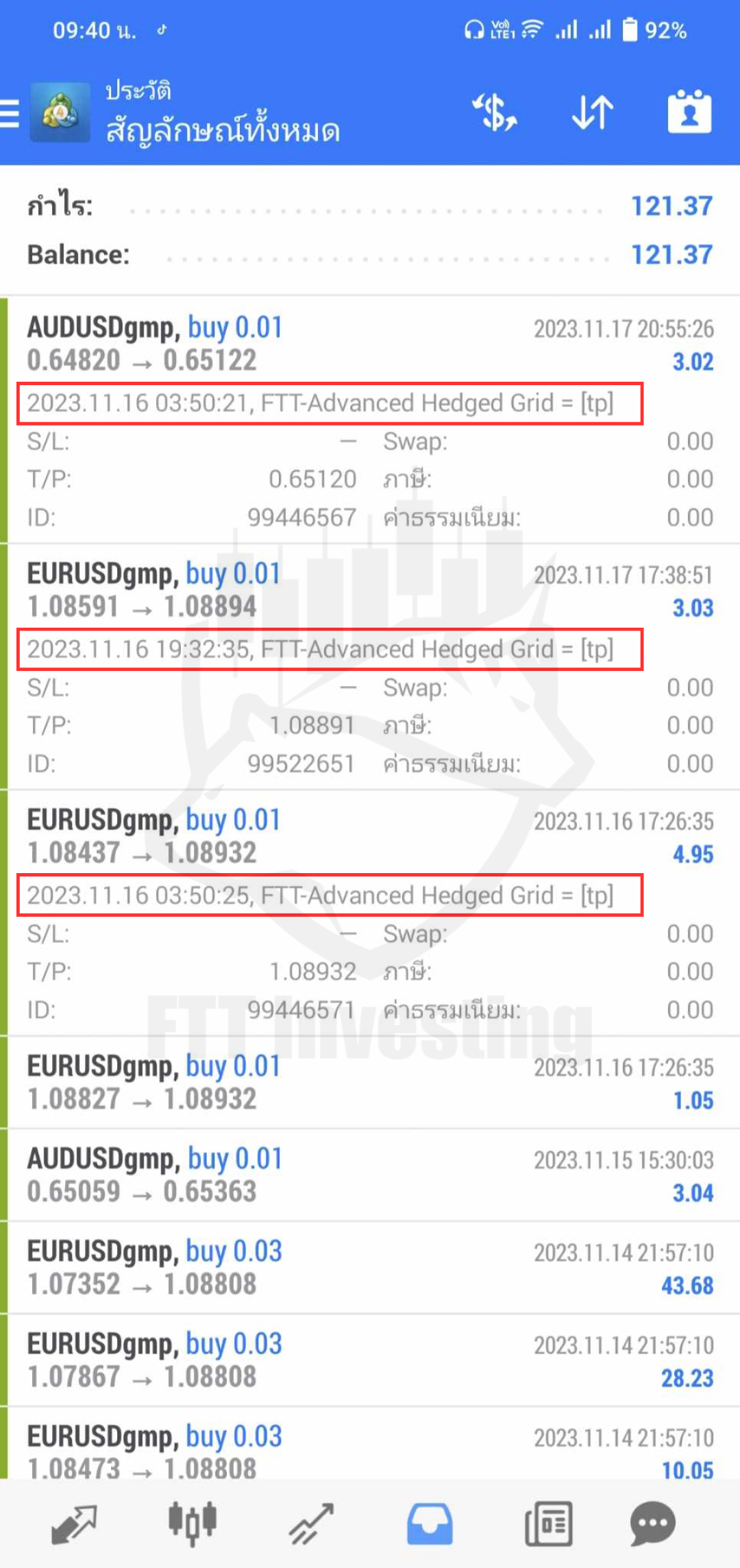Image resolution: width=740 pixels, height=1568 pixels.
Task: Change history sort order with arrows icon
Action: 593,112
